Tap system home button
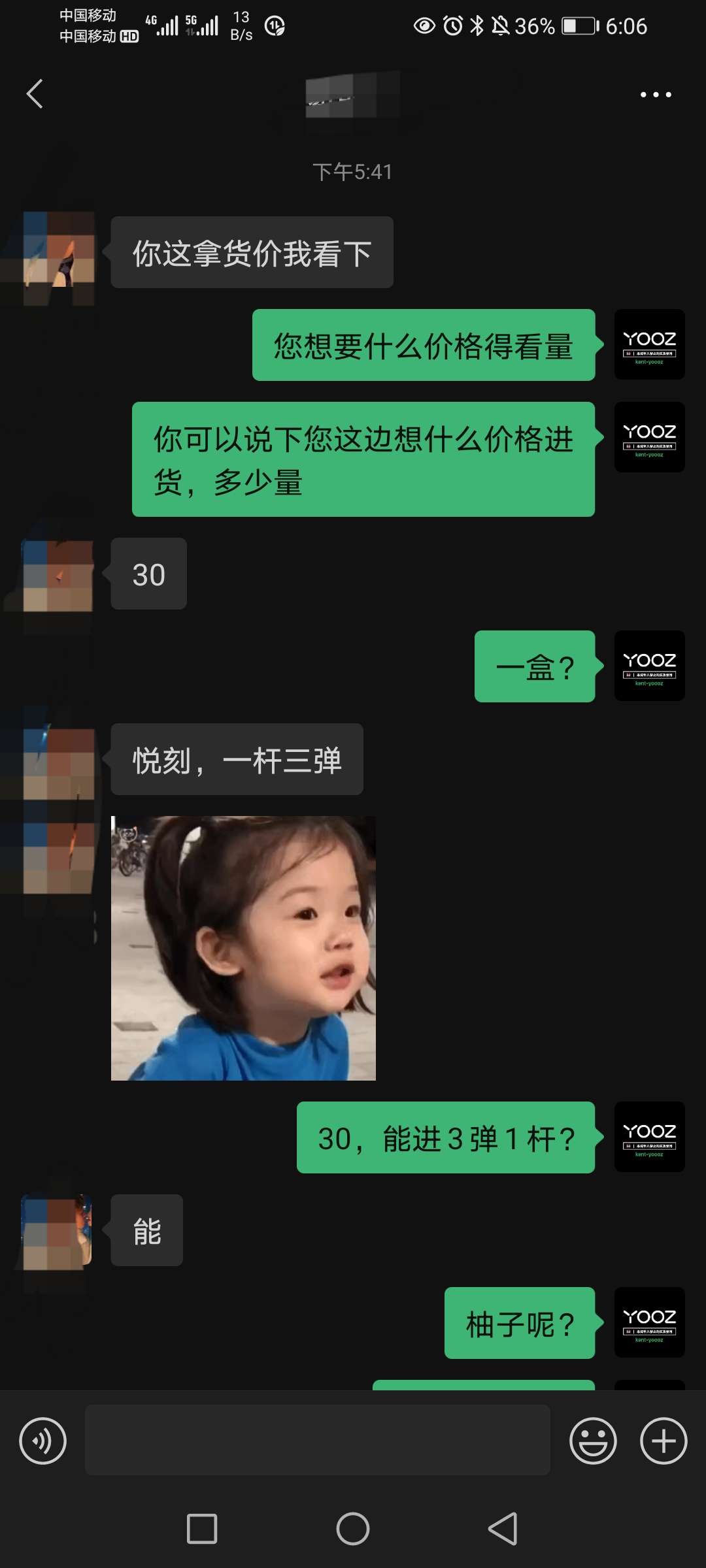The image size is (706, 1568). click(353, 1529)
